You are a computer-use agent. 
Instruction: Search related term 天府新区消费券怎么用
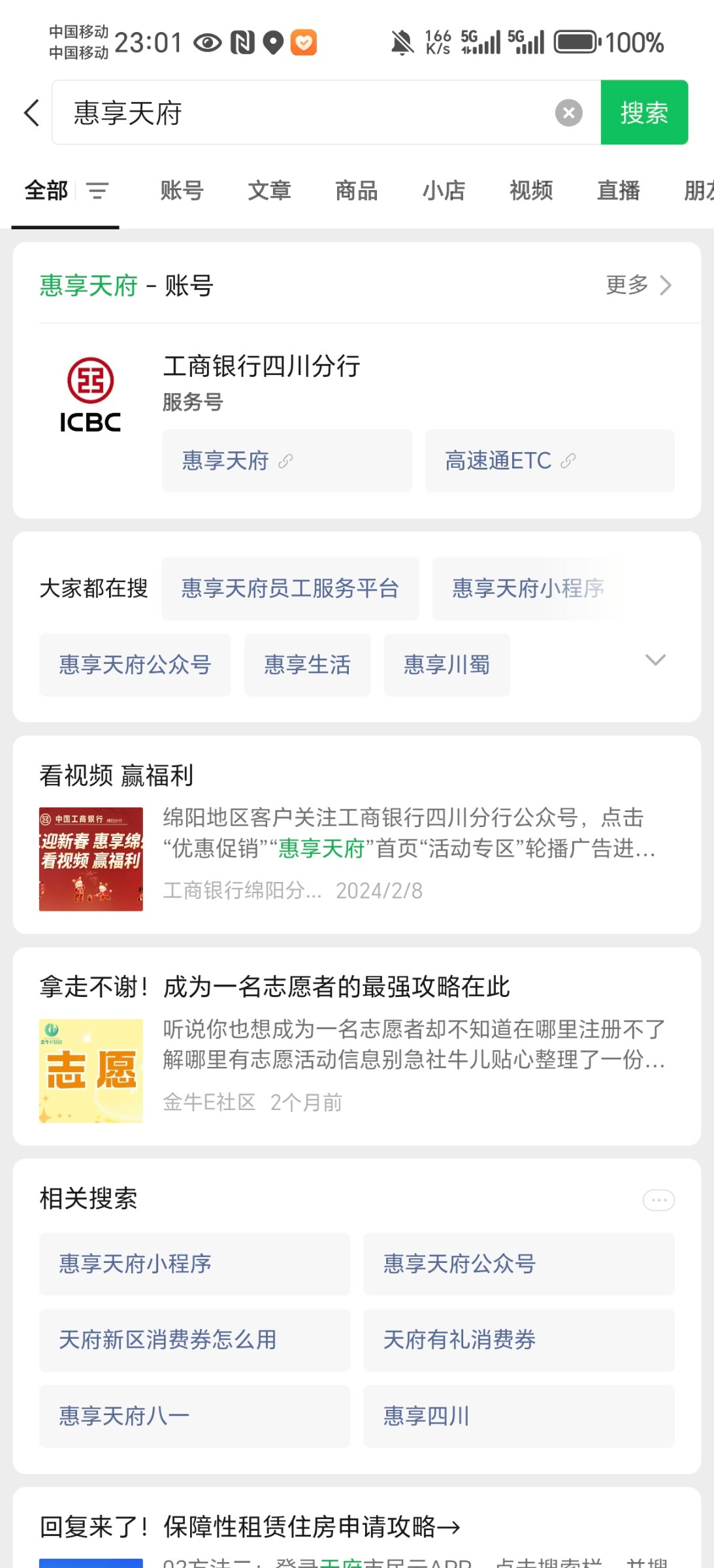point(194,1340)
